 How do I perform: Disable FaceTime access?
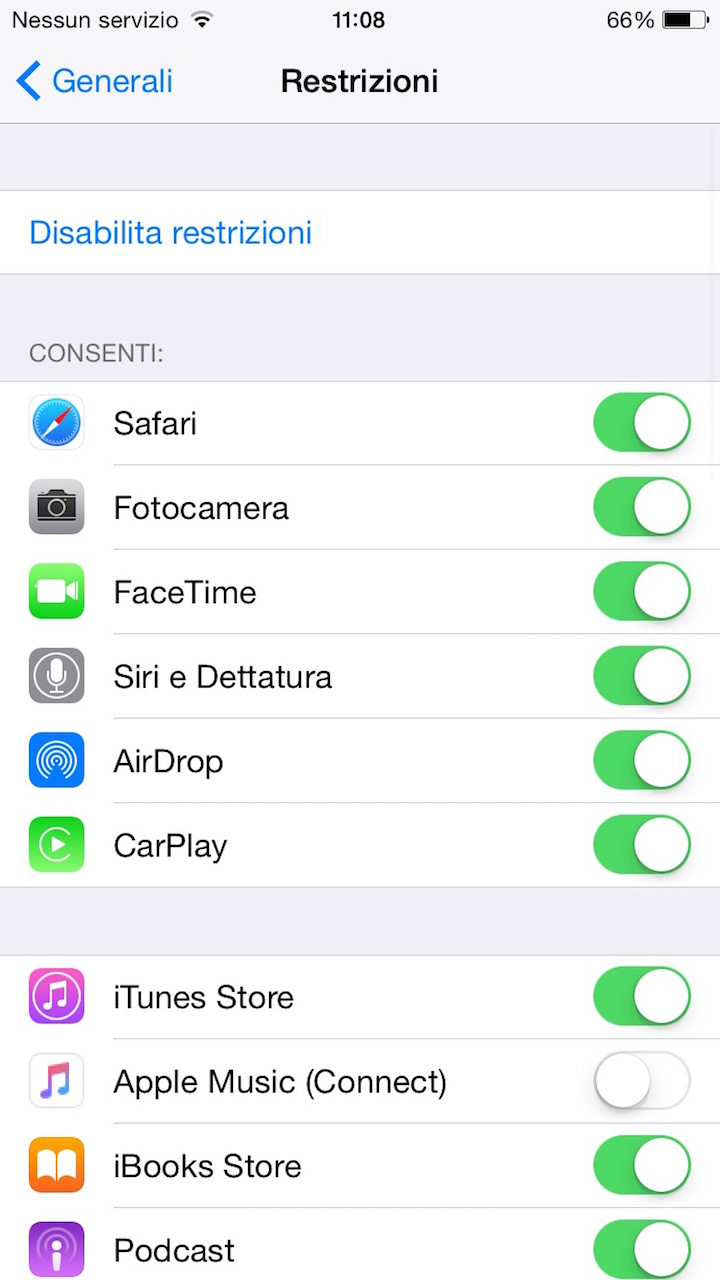click(641, 591)
